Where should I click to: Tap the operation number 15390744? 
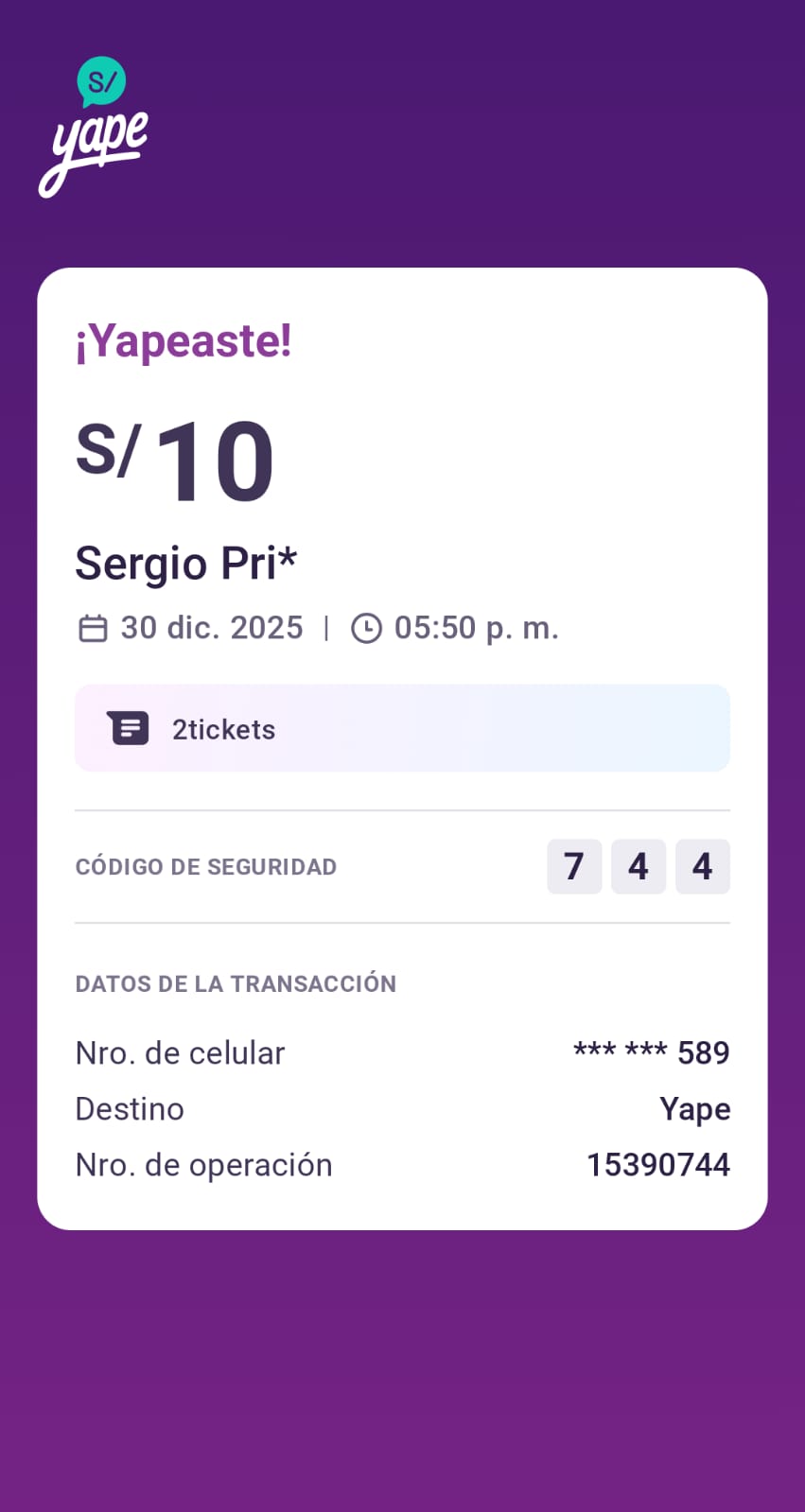[658, 1164]
